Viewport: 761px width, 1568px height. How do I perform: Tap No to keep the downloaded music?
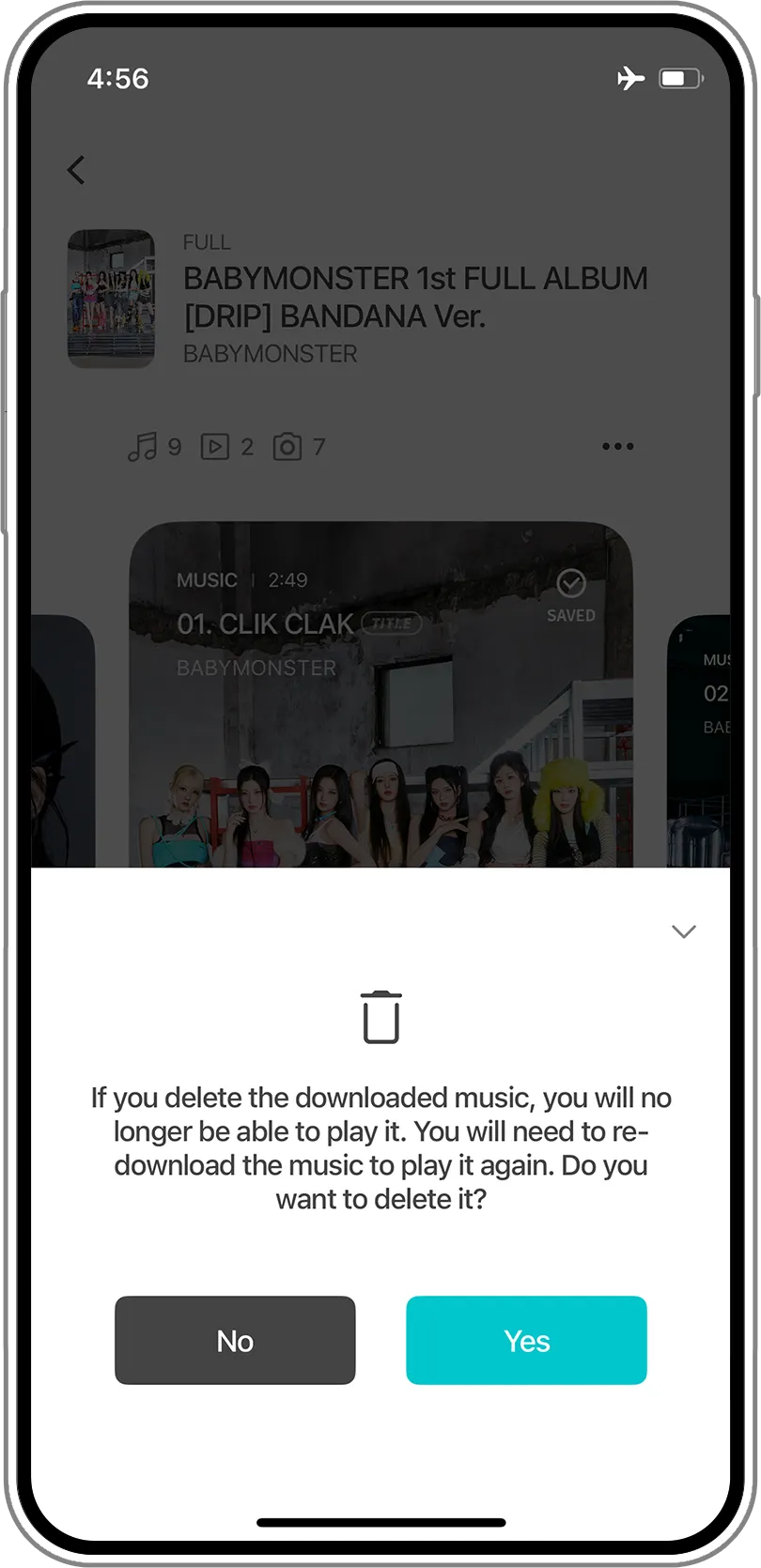(235, 1340)
